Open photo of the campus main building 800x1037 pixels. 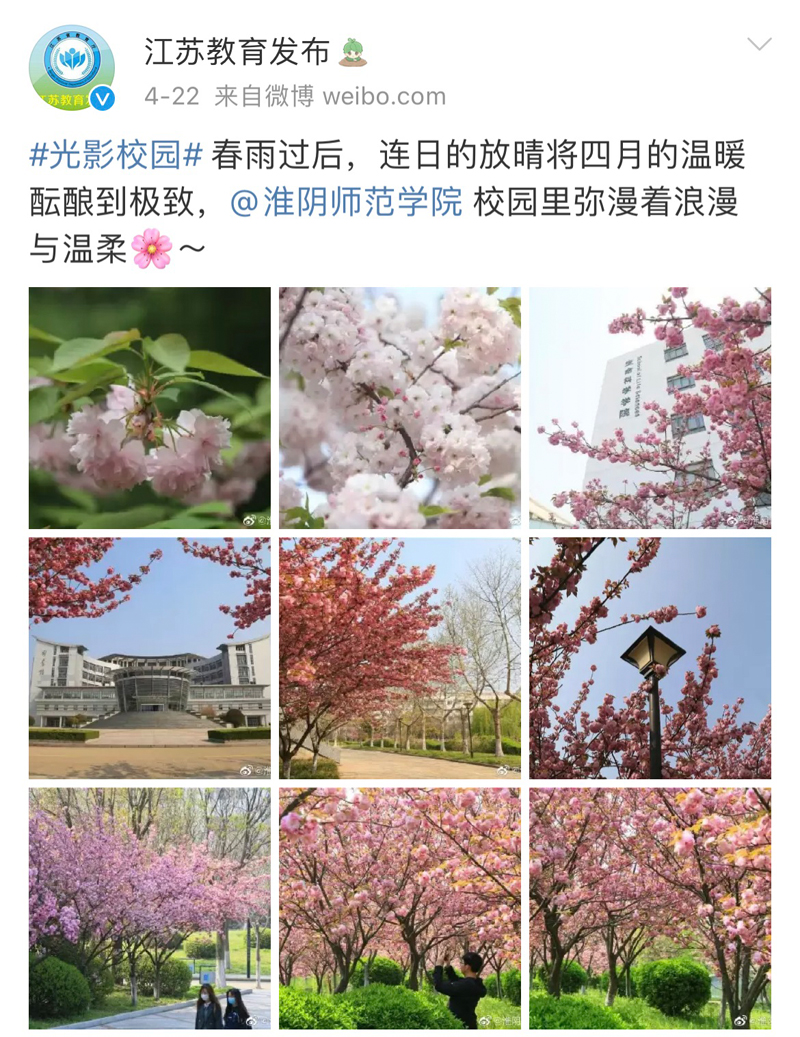pos(150,658)
